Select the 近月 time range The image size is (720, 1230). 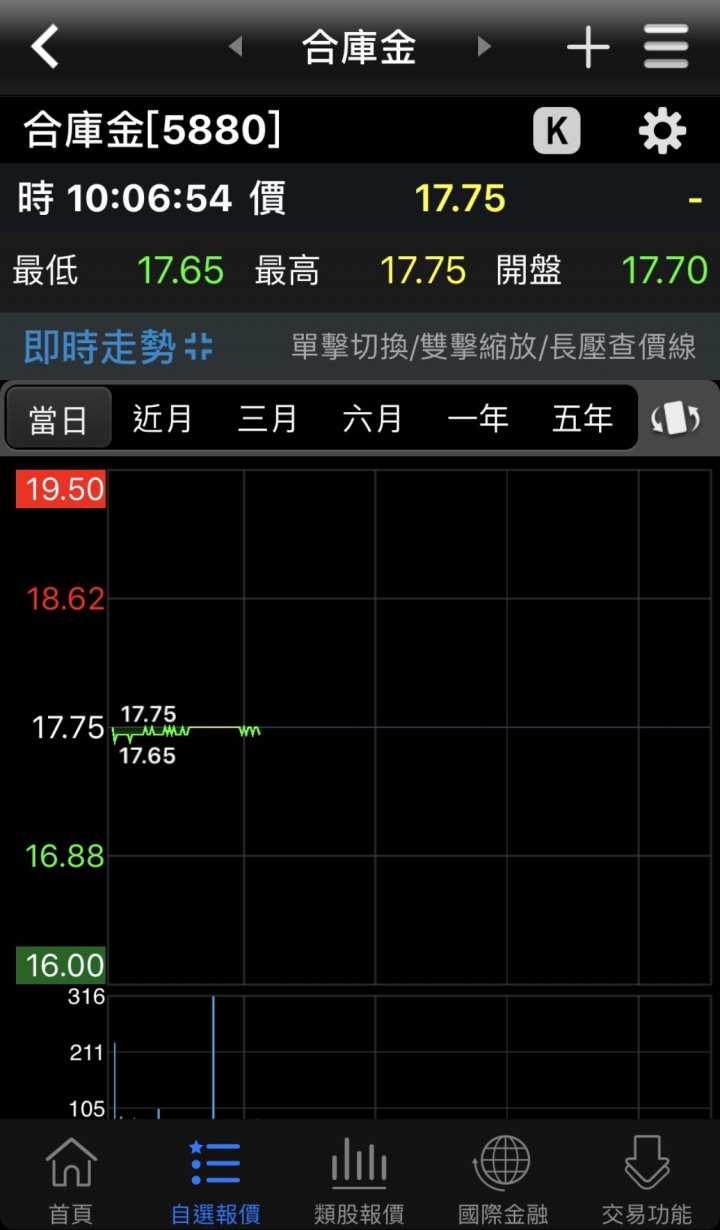coord(163,418)
